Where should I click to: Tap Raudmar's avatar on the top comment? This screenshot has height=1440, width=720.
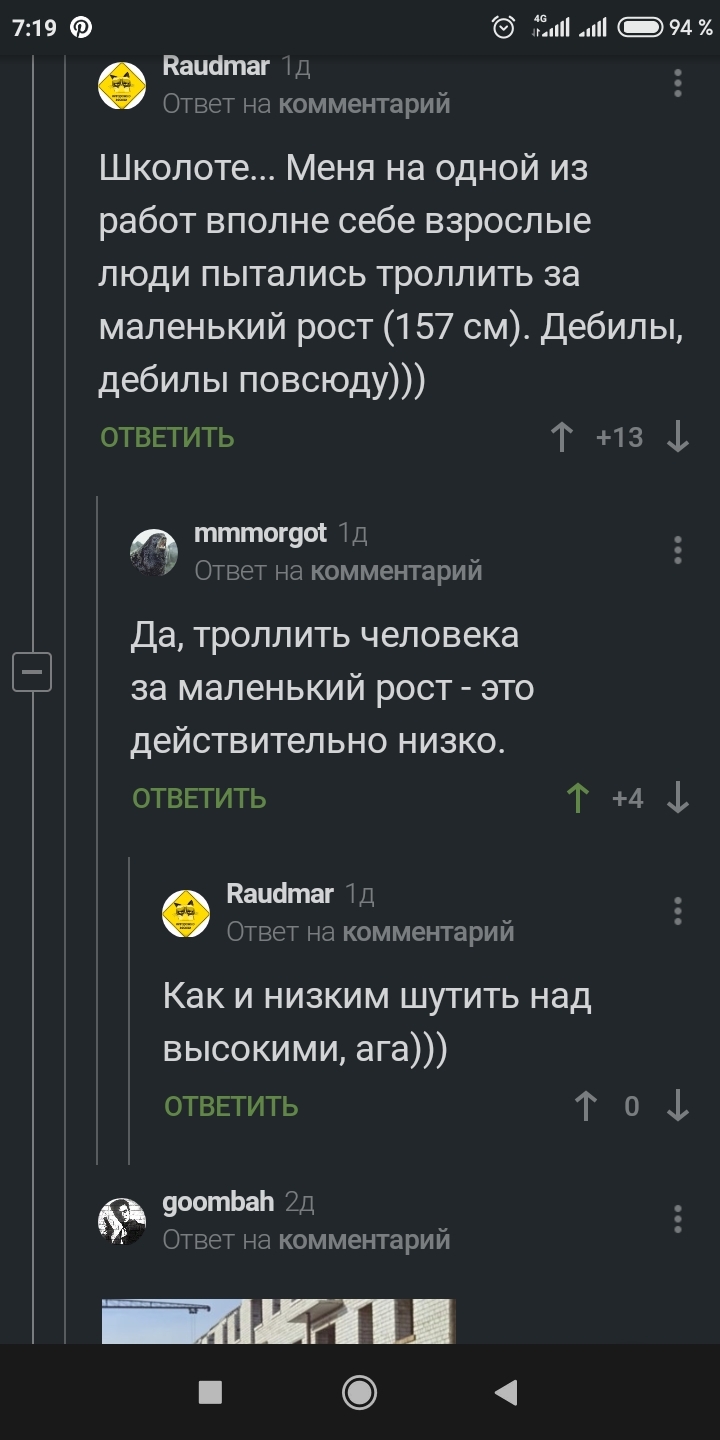[122, 85]
